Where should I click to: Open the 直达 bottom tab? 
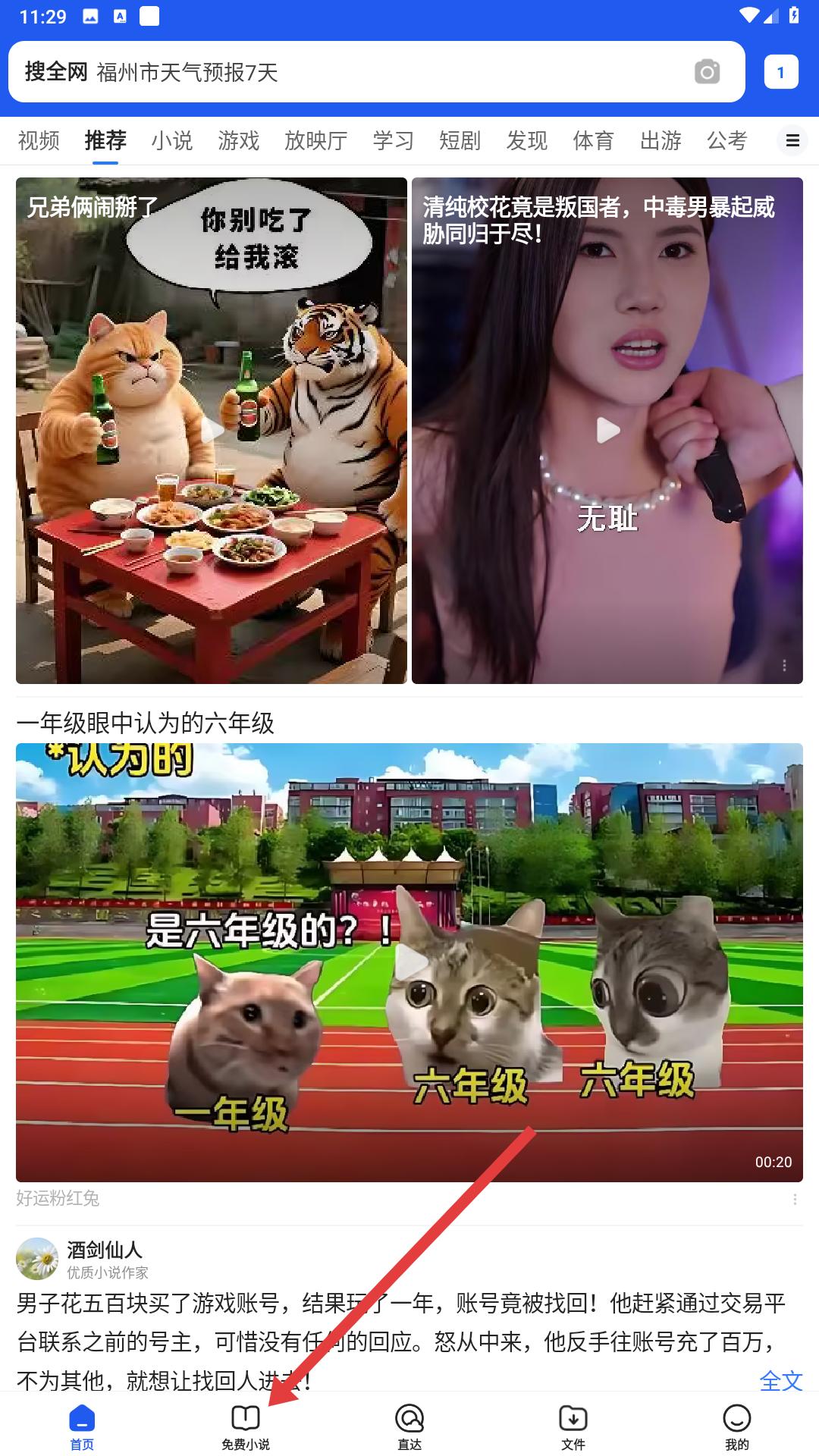click(x=409, y=1427)
